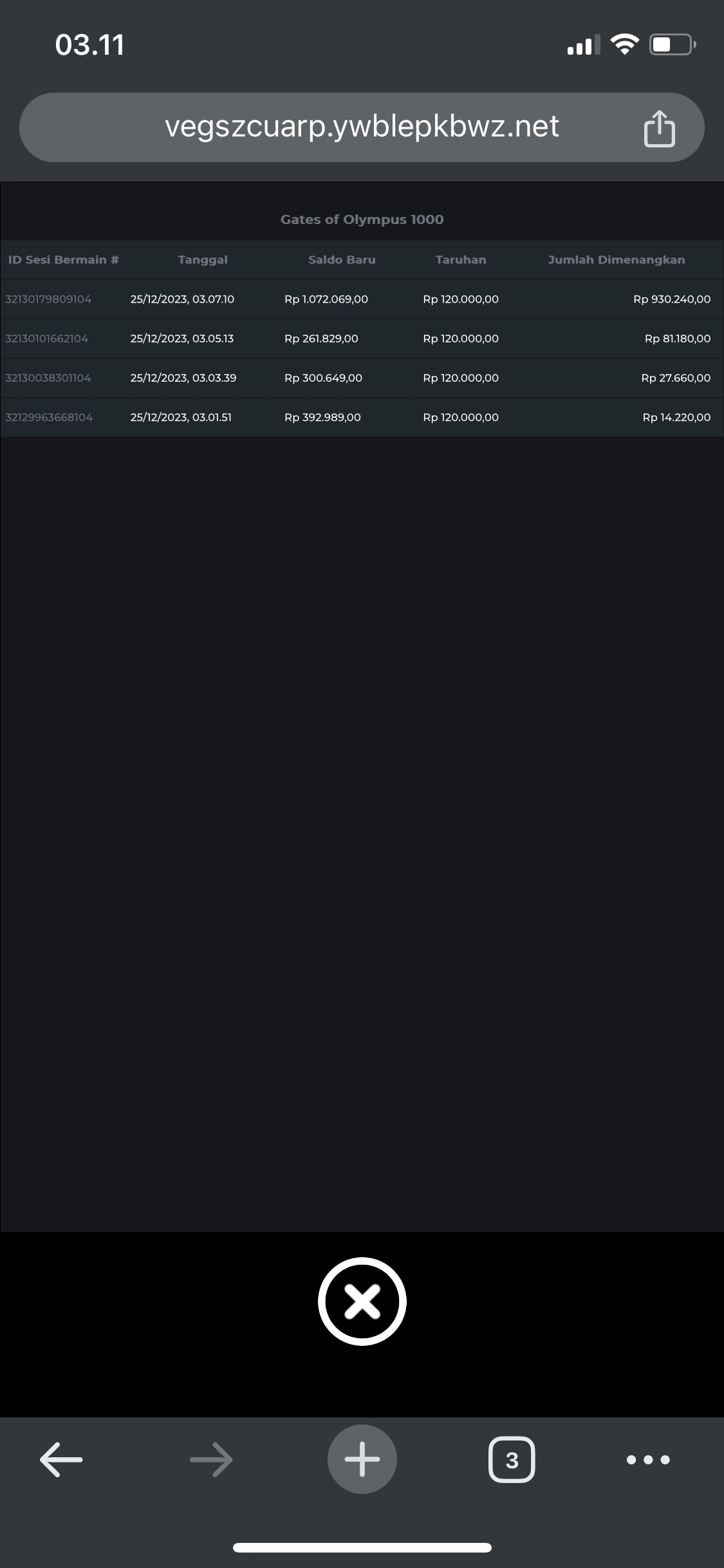Tap the URL address bar
The height and width of the screenshot is (1568, 724).
(362, 127)
